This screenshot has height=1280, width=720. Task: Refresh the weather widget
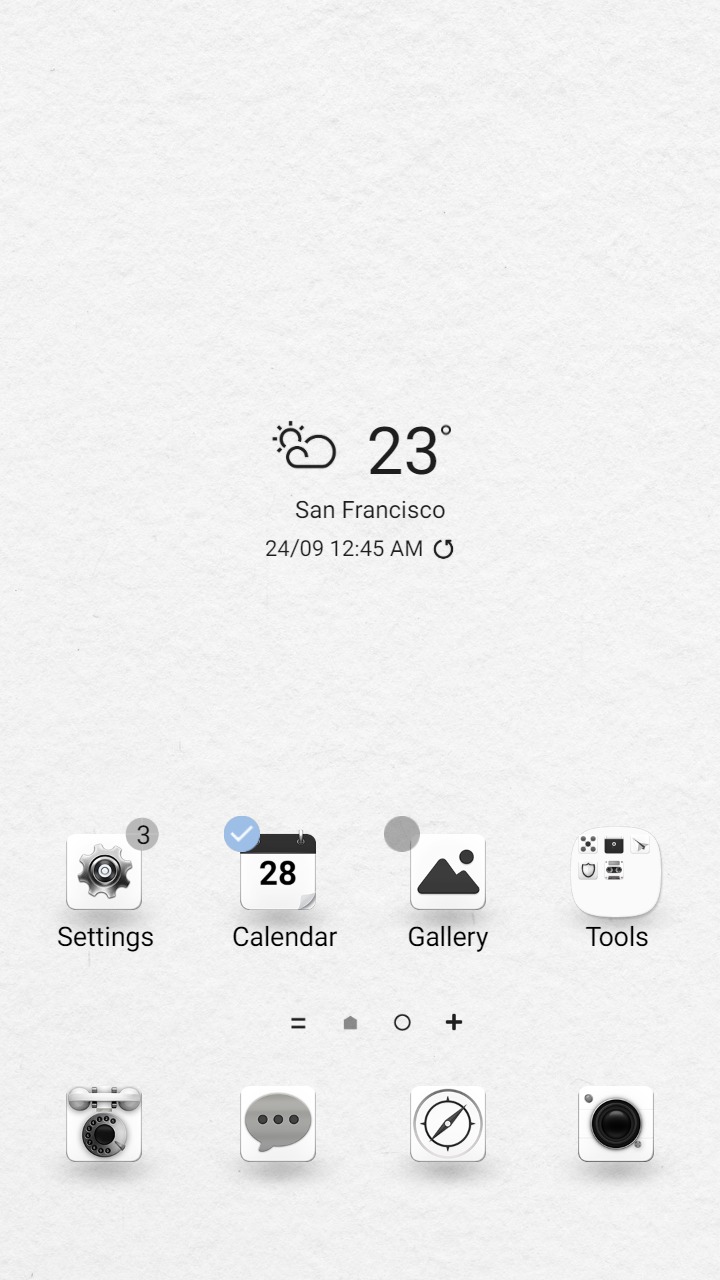pyautogui.click(x=443, y=549)
